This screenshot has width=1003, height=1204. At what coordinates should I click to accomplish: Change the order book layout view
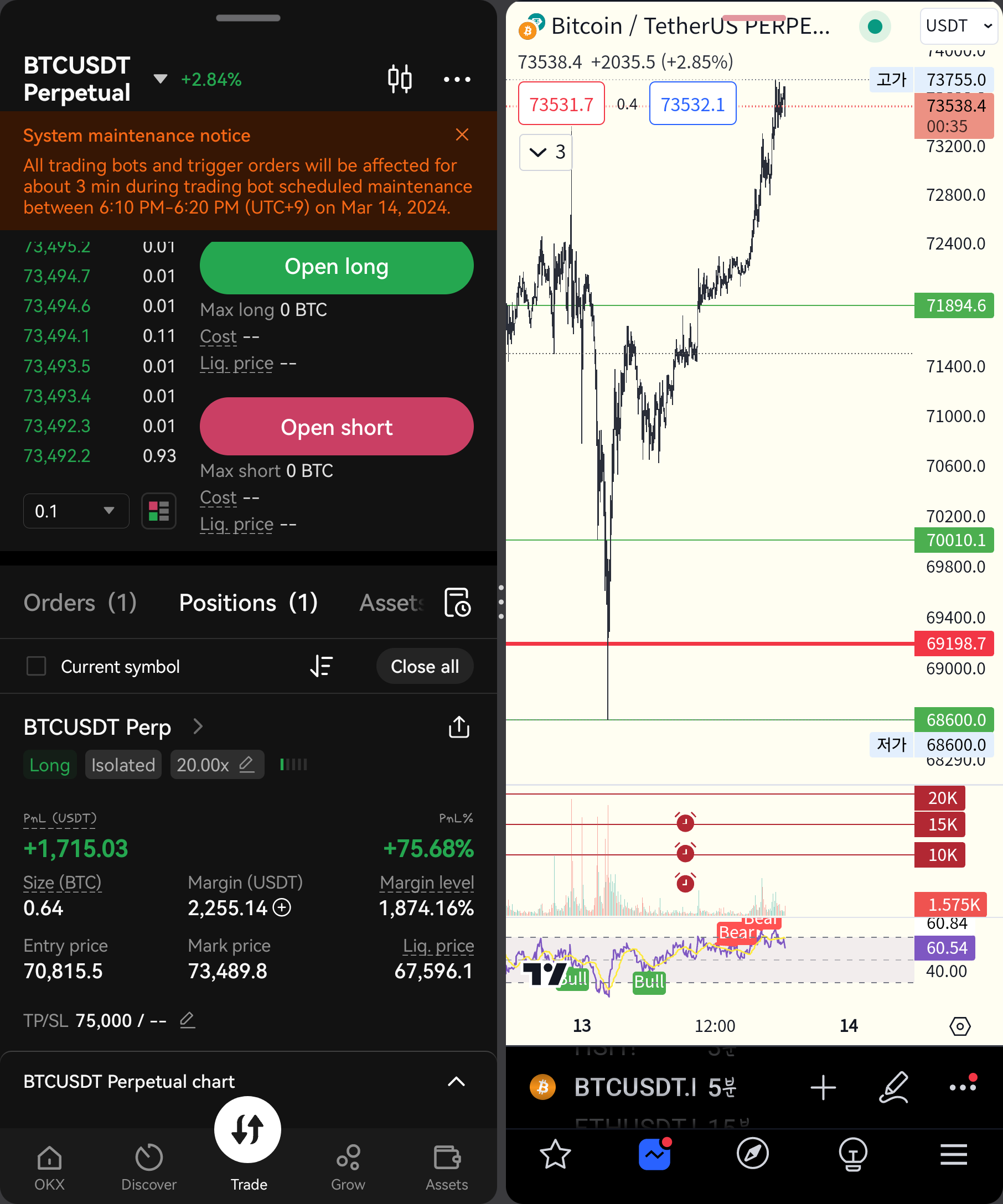point(158,511)
